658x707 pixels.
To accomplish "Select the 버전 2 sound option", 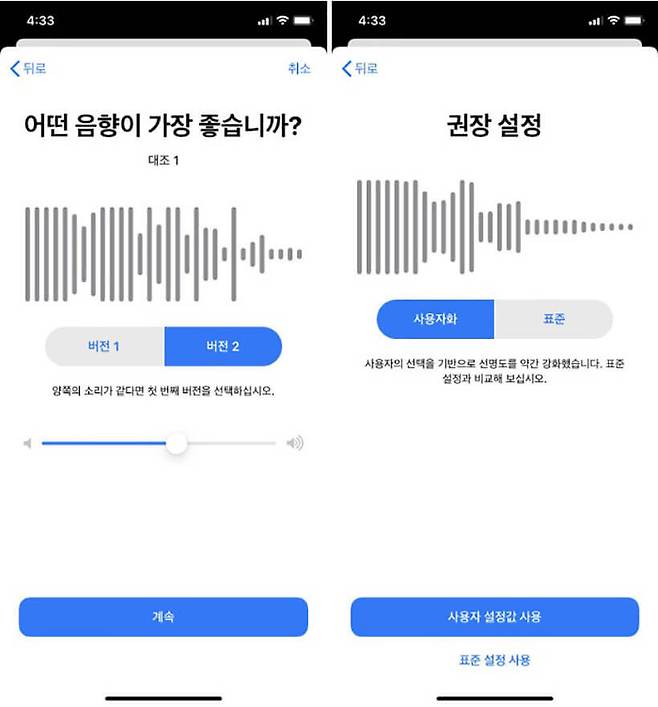I will [x=222, y=346].
